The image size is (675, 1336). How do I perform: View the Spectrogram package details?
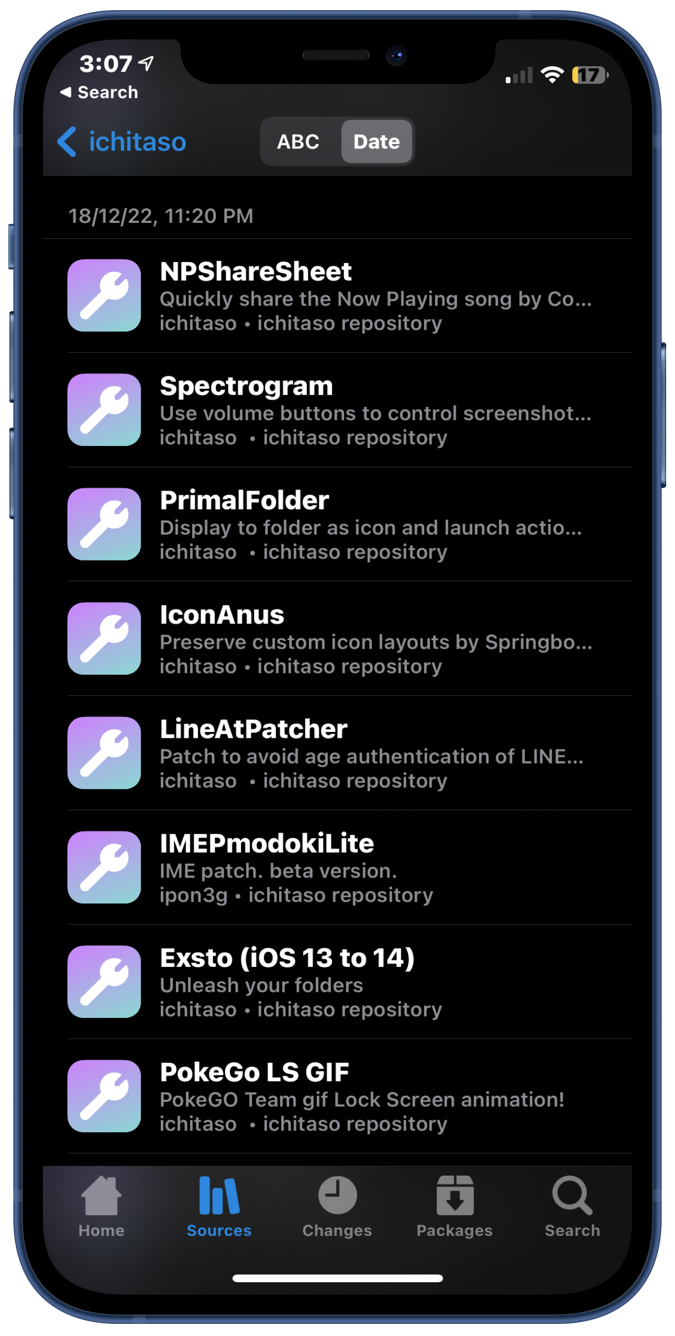[x=337, y=410]
